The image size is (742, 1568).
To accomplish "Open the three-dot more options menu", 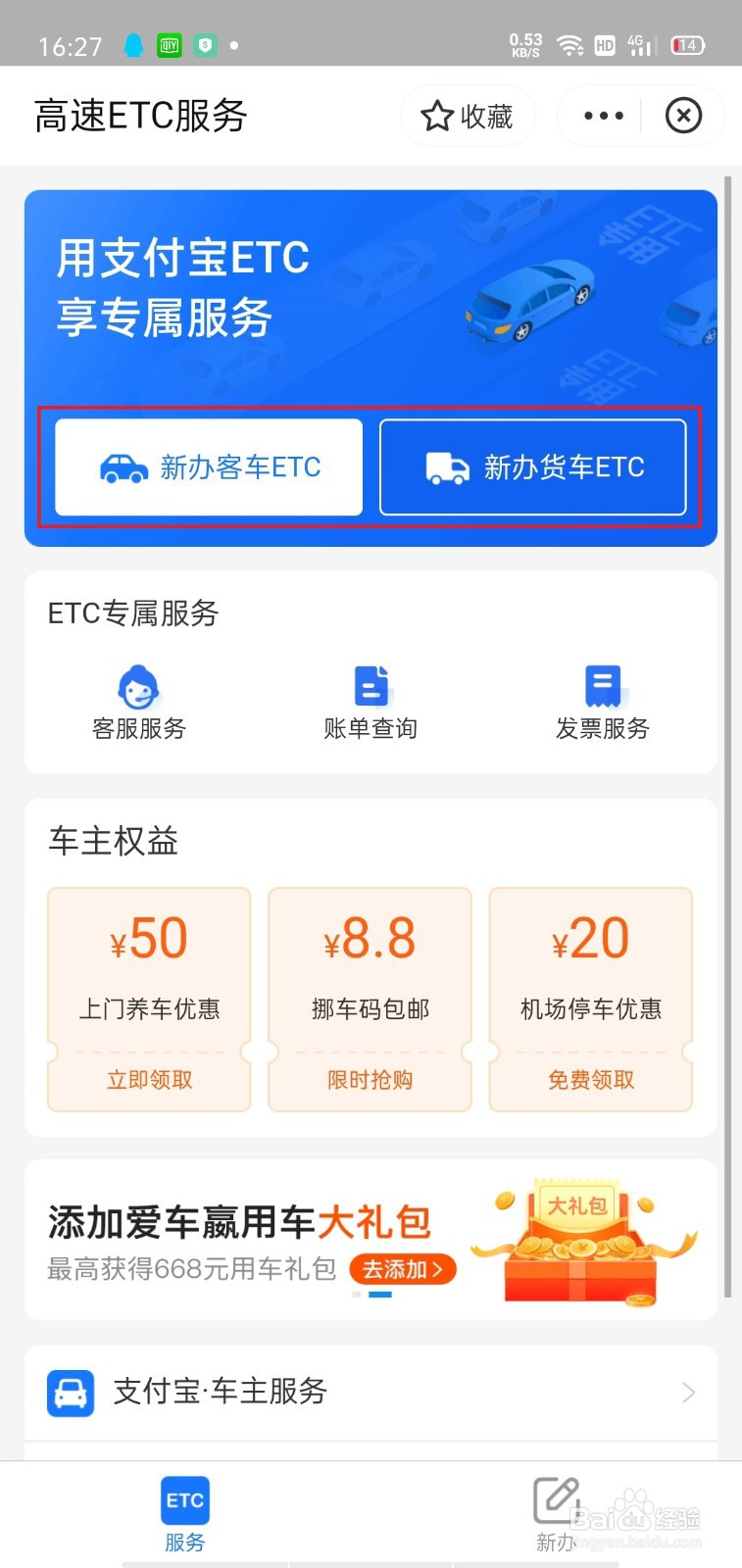I will pyautogui.click(x=603, y=116).
